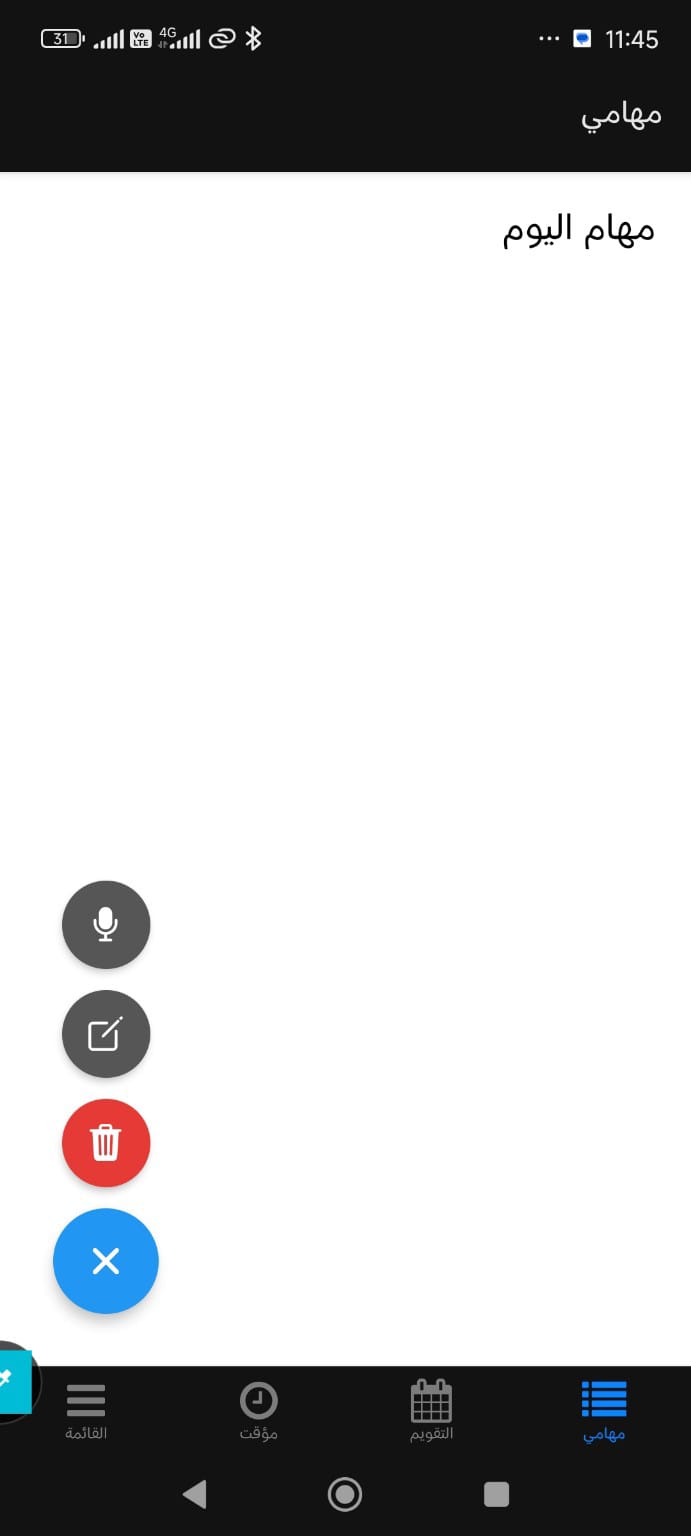The width and height of the screenshot is (691, 1536).
Task: Open the مؤقت timer tab
Action: pyautogui.click(x=259, y=1410)
